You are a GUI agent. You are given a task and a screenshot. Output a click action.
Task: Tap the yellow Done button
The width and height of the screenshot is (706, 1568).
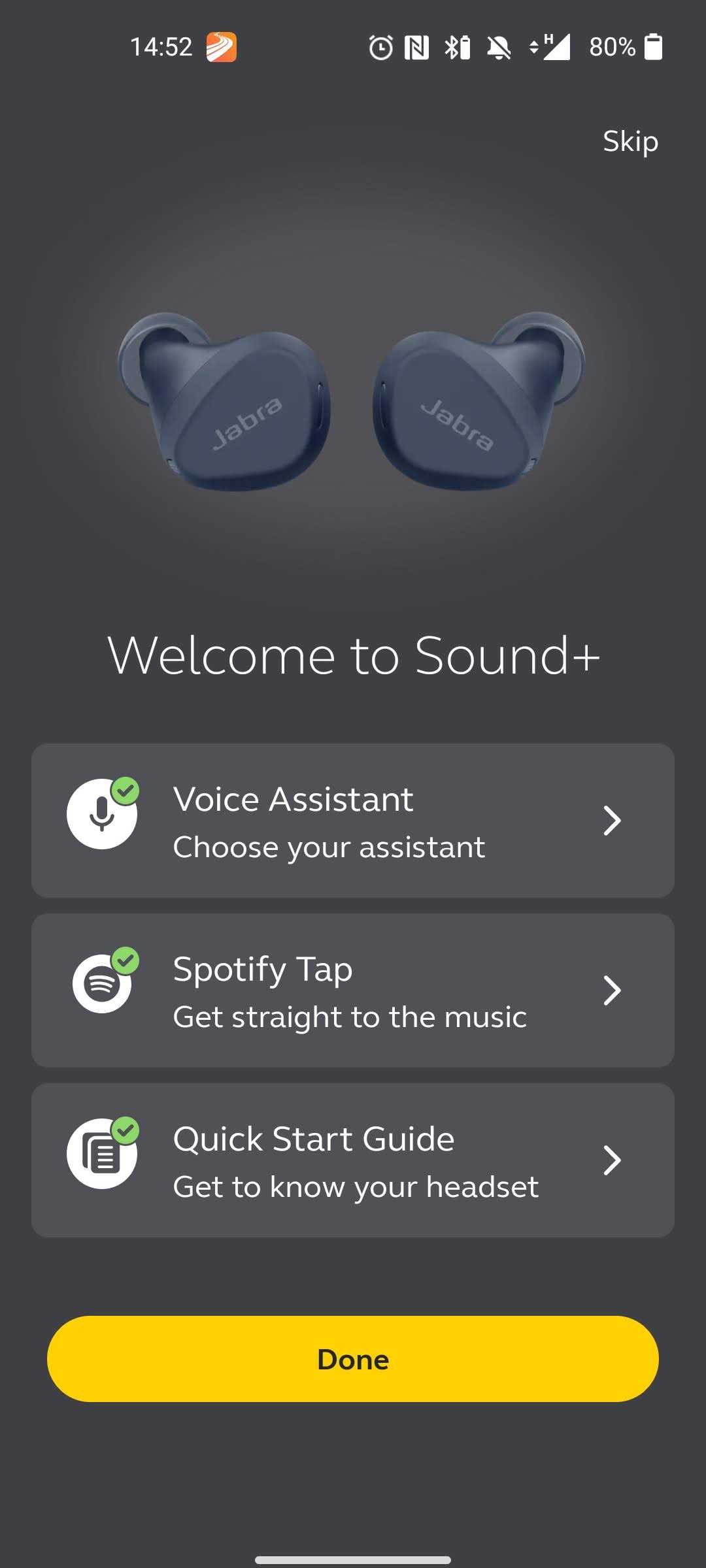[x=353, y=1359]
